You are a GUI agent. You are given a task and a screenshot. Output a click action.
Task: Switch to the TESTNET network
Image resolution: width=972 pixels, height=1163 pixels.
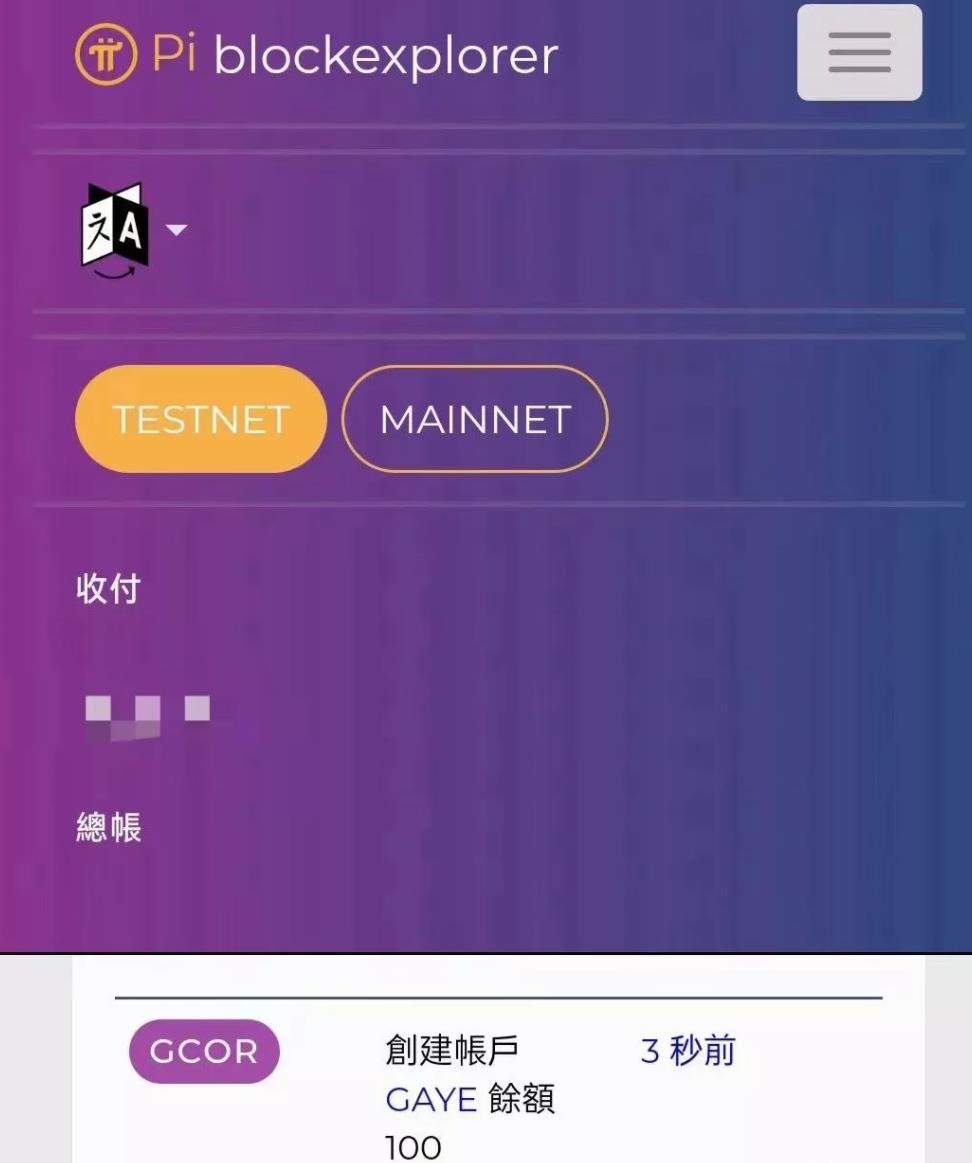(201, 419)
